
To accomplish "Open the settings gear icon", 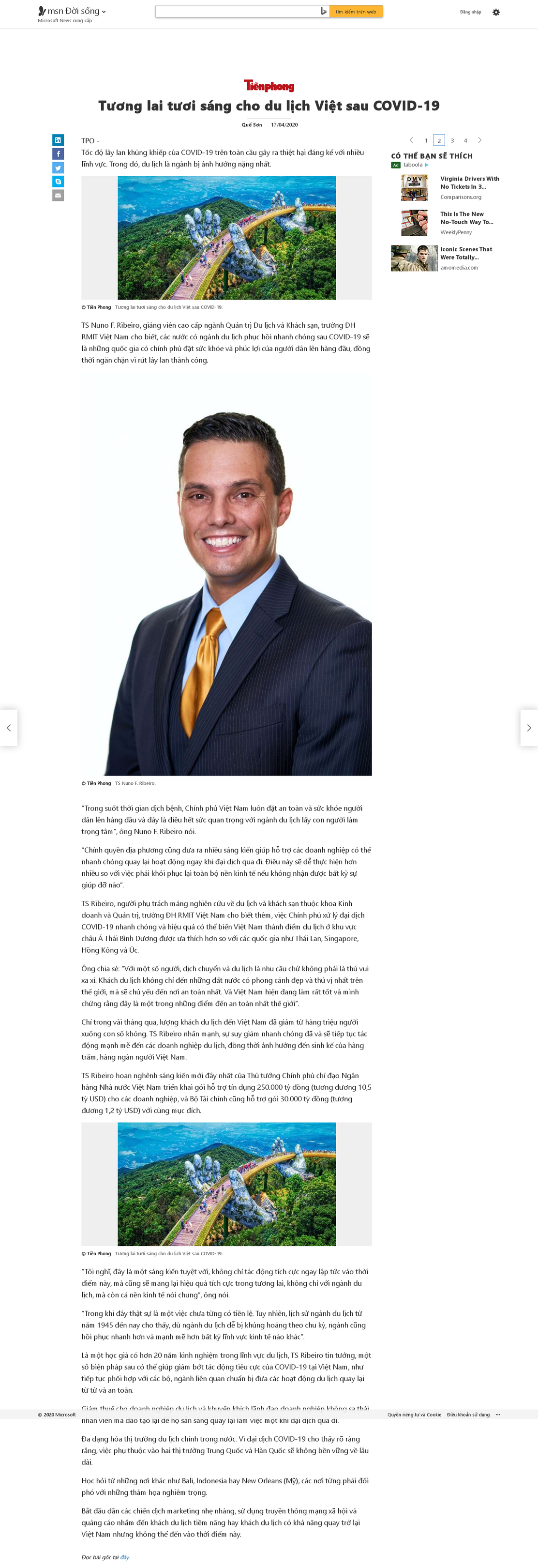I will pyautogui.click(x=496, y=12).
